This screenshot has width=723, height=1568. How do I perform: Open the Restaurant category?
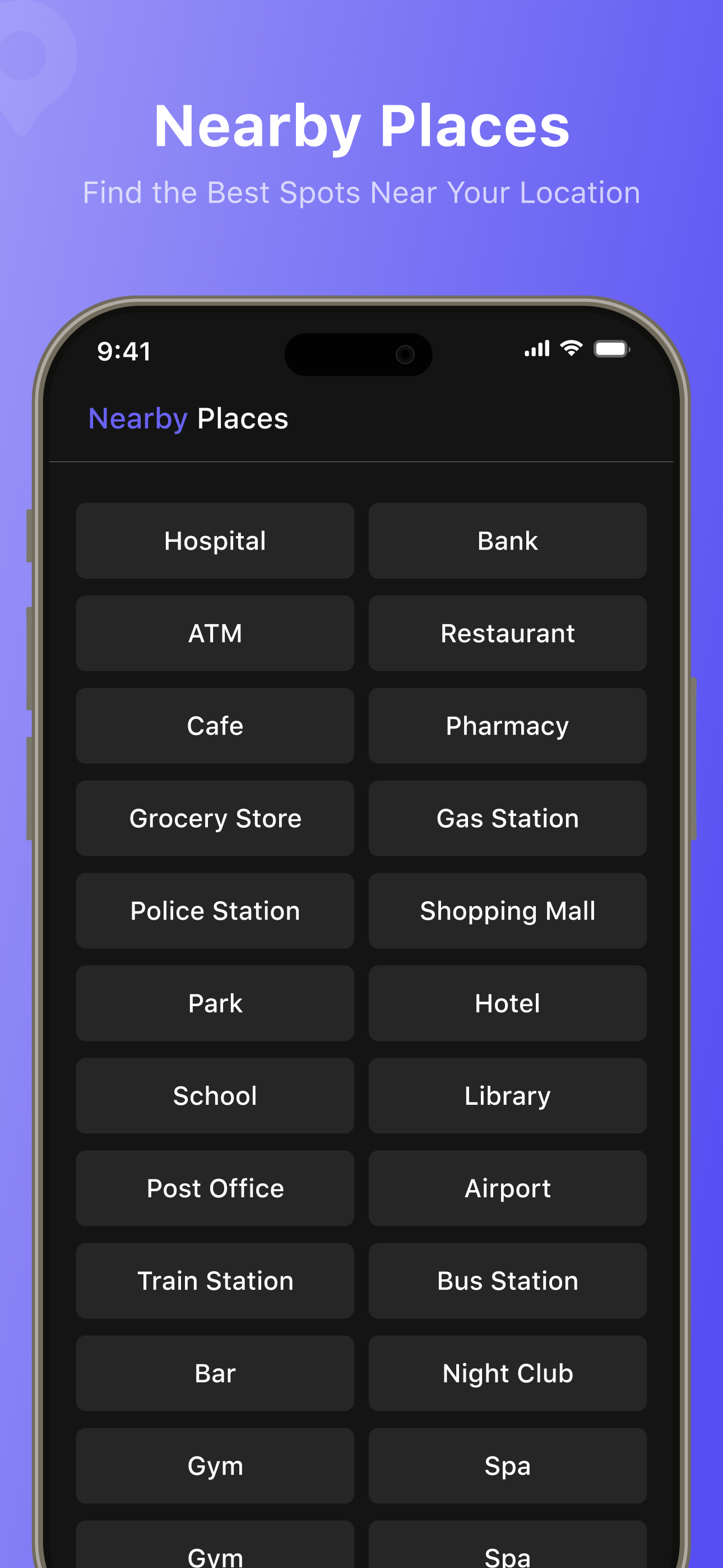[508, 633]
